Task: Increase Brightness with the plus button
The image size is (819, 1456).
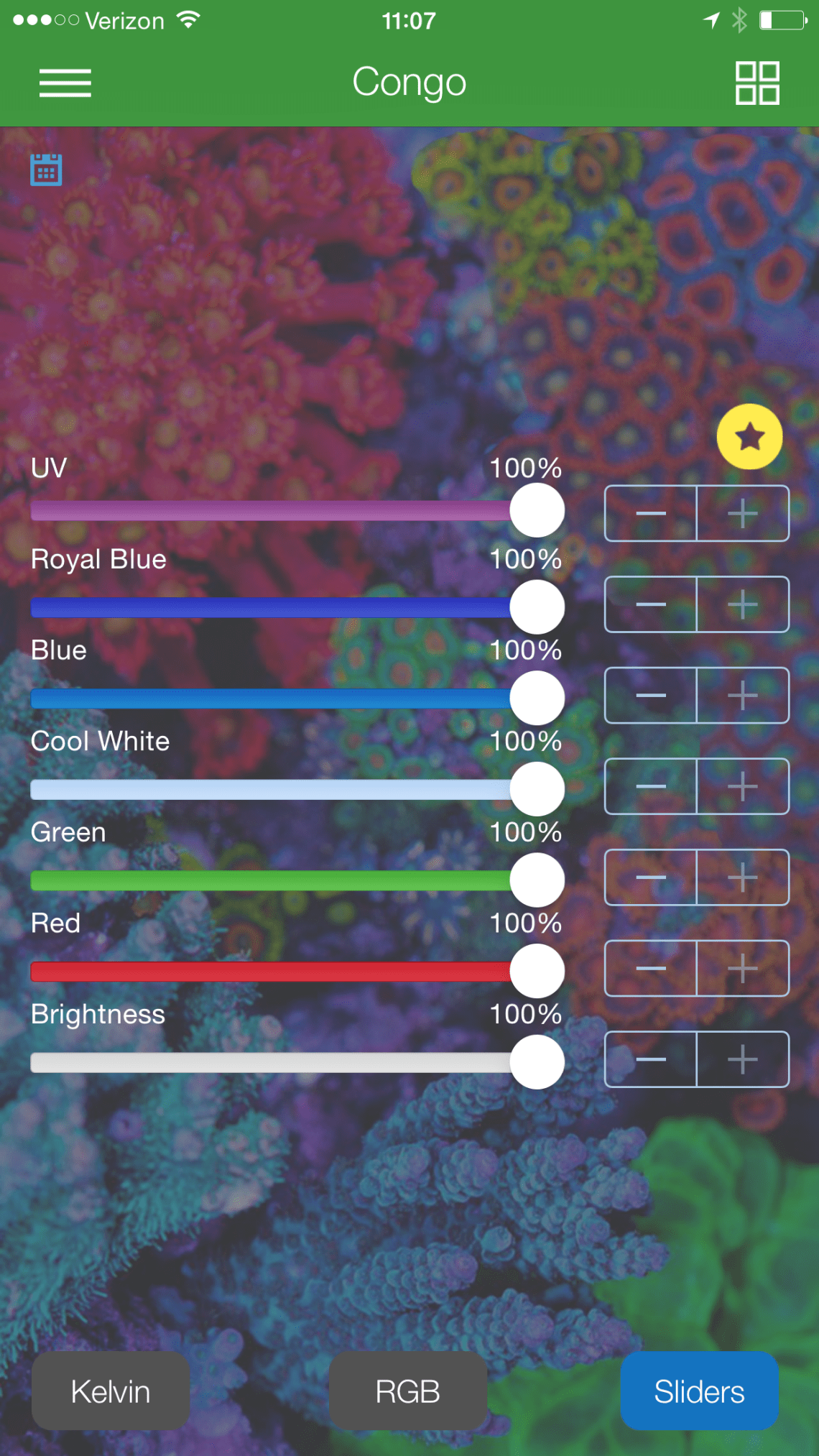Action: pos(743,1059)
